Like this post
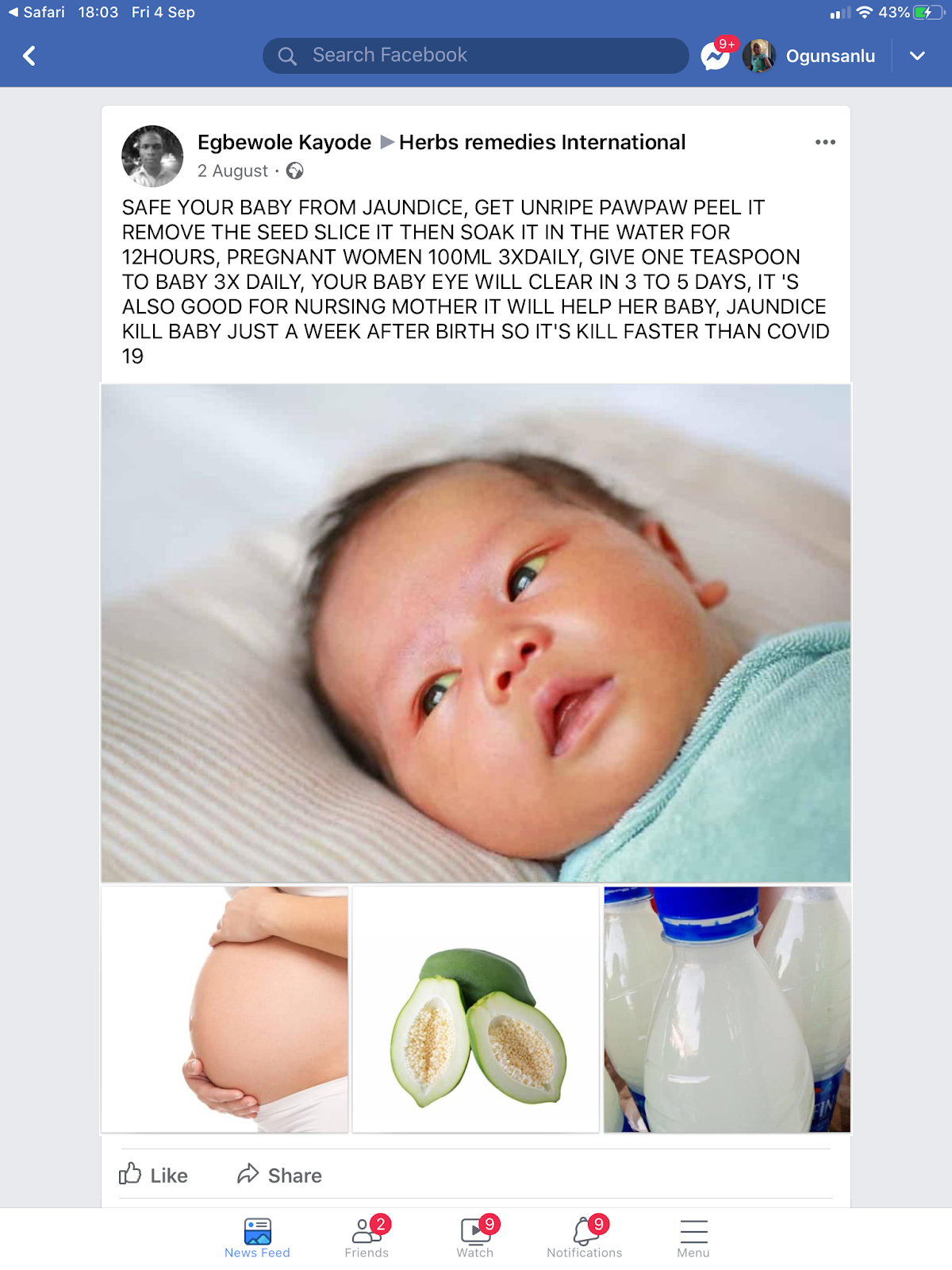Image resolution: width=952 pixels, height=1270 pixels. [x=154, y=1175]
